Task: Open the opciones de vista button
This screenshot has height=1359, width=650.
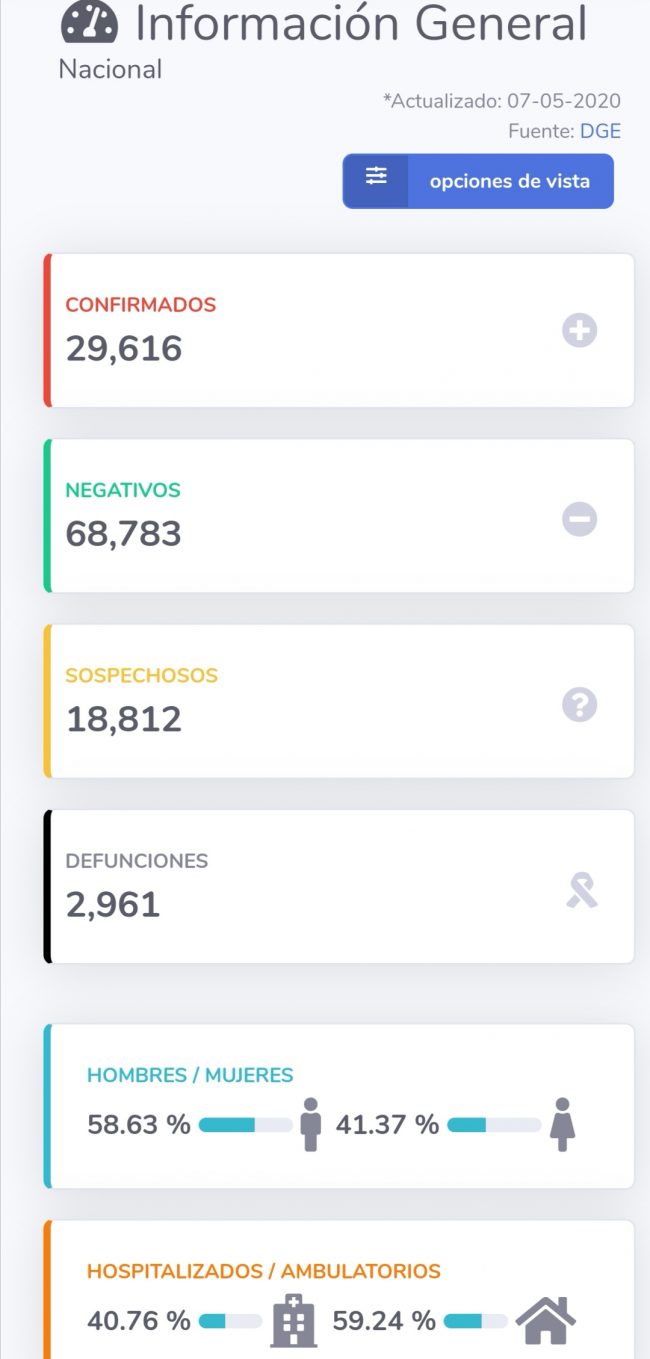Action: point(478,181)
